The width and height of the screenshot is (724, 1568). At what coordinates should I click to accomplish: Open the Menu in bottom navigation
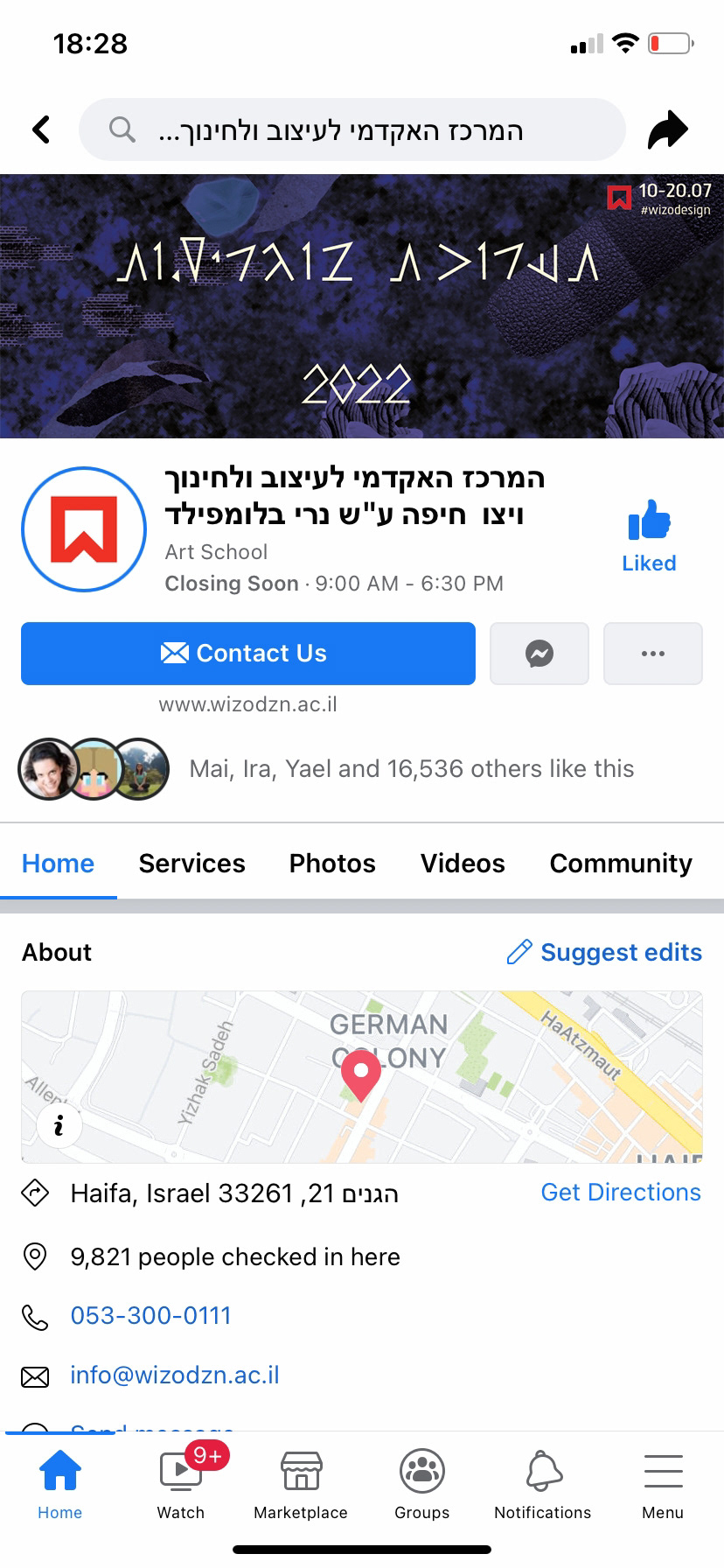pos(663,1485)
